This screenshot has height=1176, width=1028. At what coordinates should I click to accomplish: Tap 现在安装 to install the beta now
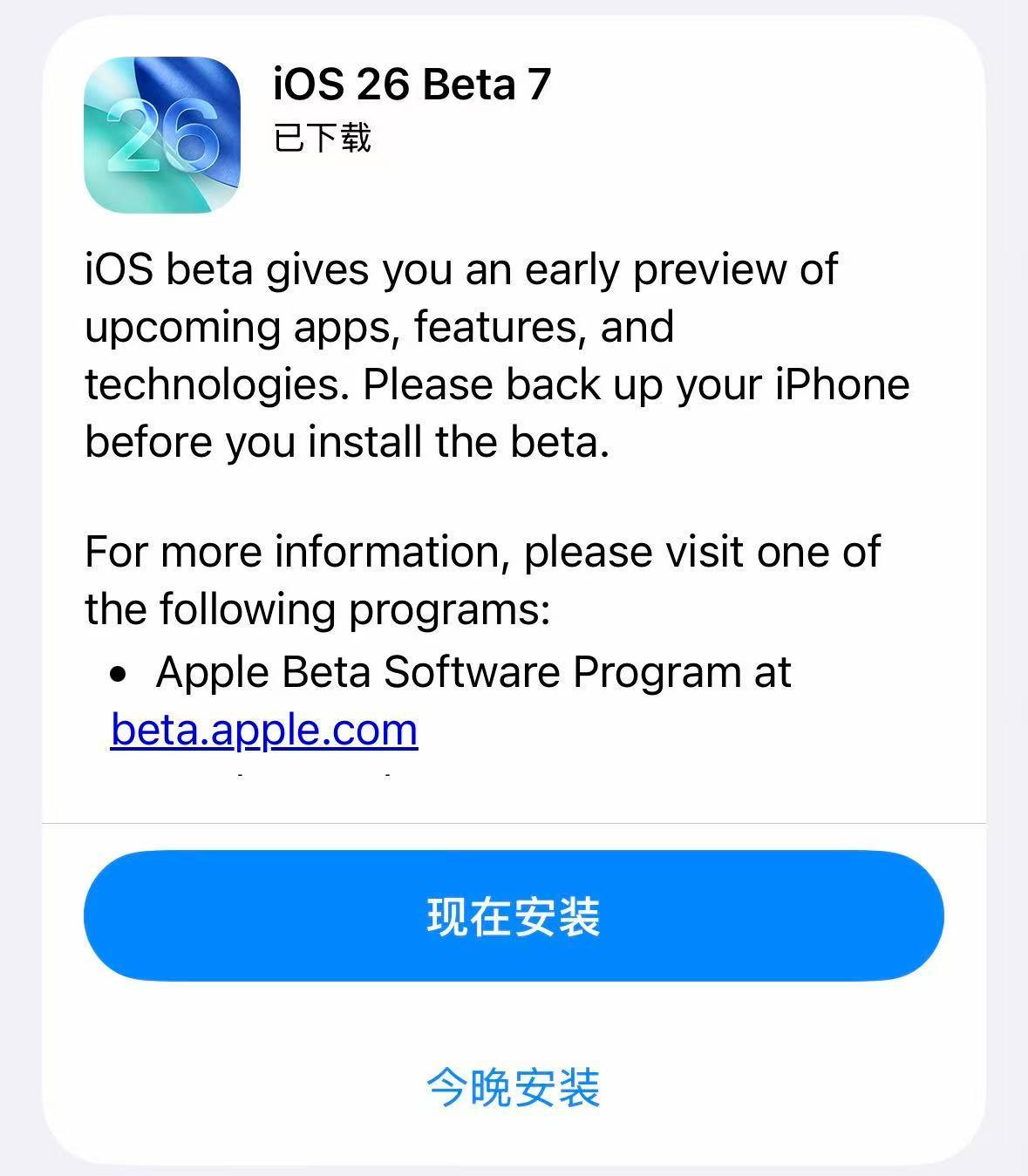click(514, 915)
